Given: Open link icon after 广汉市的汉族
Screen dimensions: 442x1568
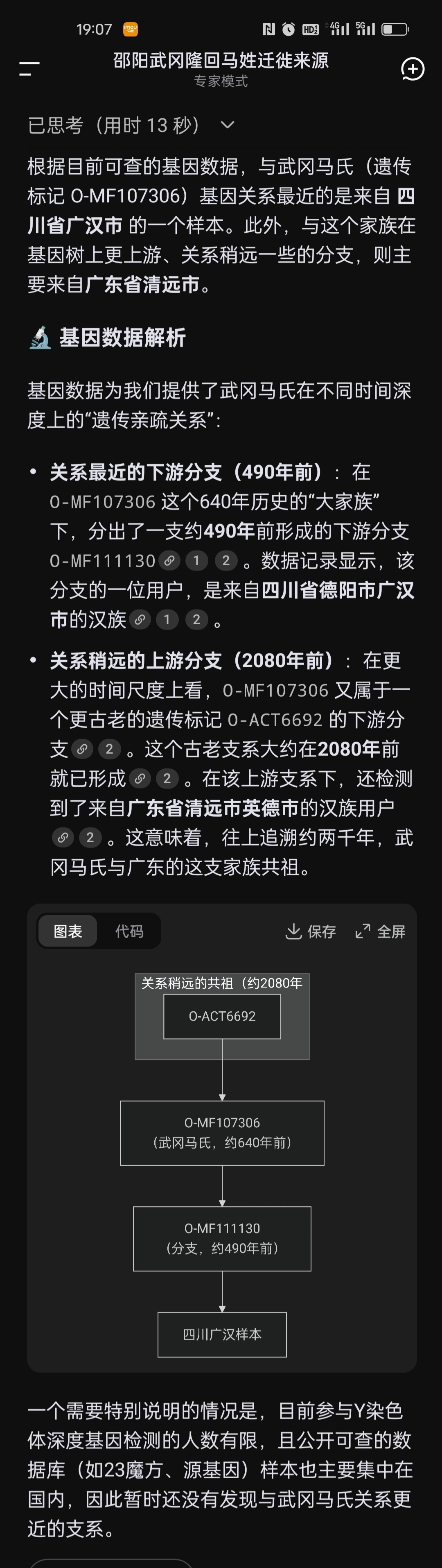Looking at the screenshot, I should [140, 620].
